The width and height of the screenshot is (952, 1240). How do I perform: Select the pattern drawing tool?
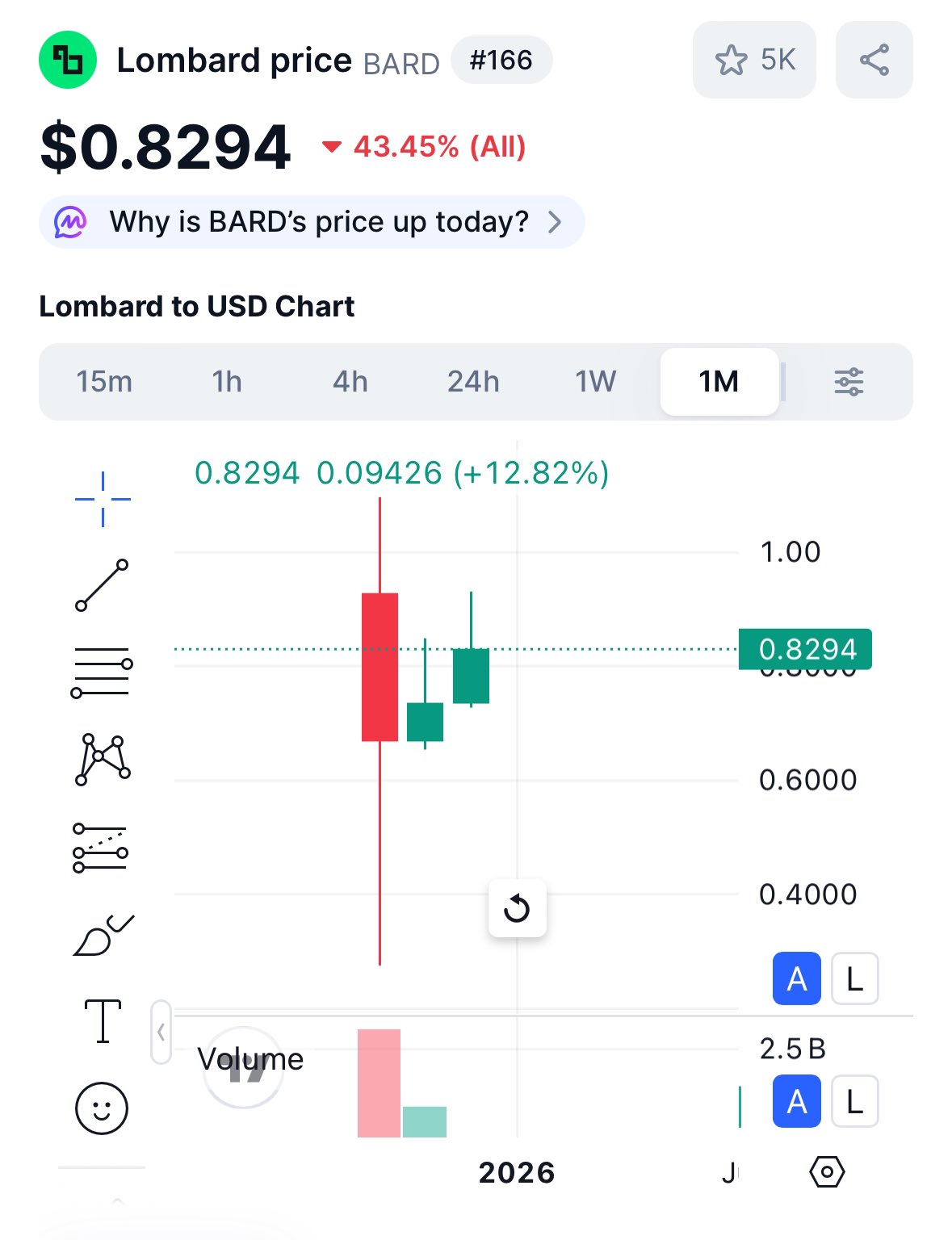tap(103, 759)
